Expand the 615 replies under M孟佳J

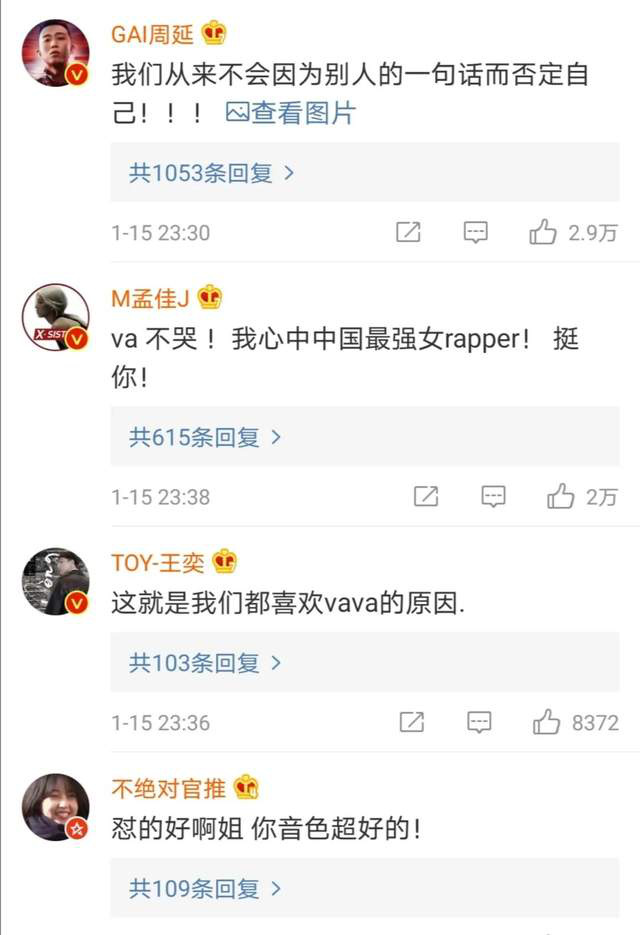pyautogui.click(x=205, y=437)
